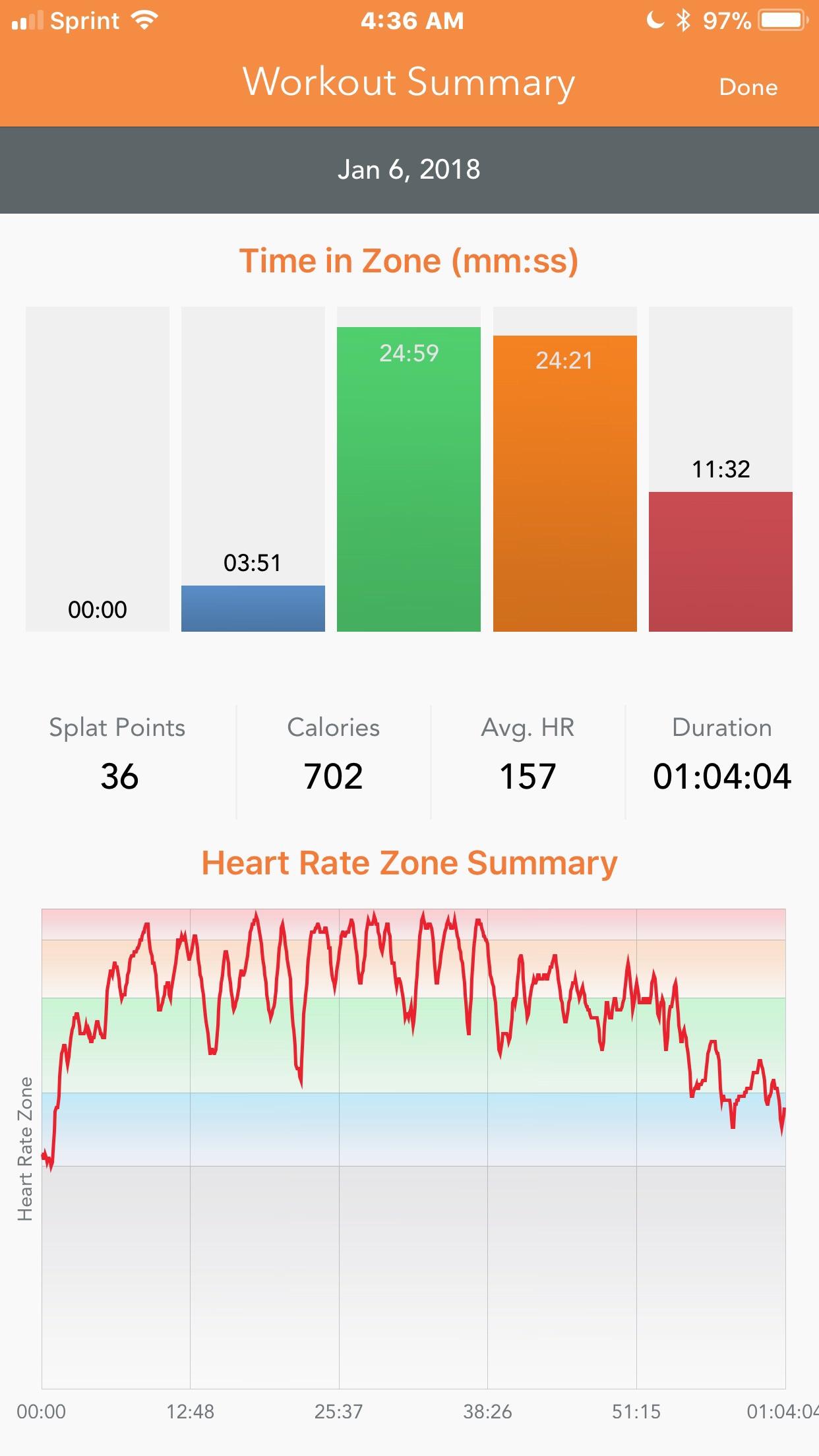Expand the Jan 6, 2018 date header
Viewport: 819px width, 1456px height.
click(x=409, y=169)
